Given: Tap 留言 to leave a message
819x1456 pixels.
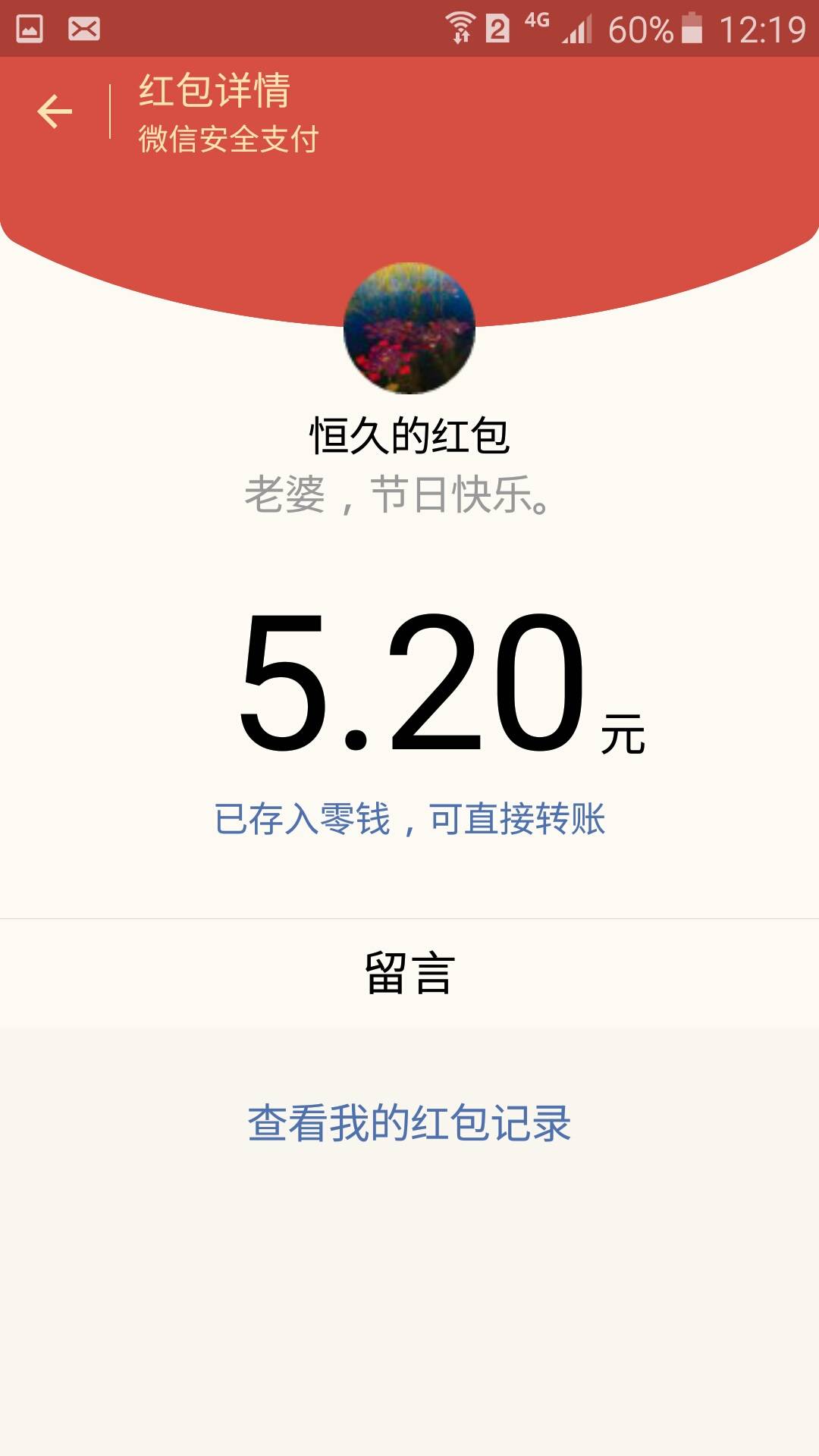Looking at the screenshot, I should tap(409, 973).
